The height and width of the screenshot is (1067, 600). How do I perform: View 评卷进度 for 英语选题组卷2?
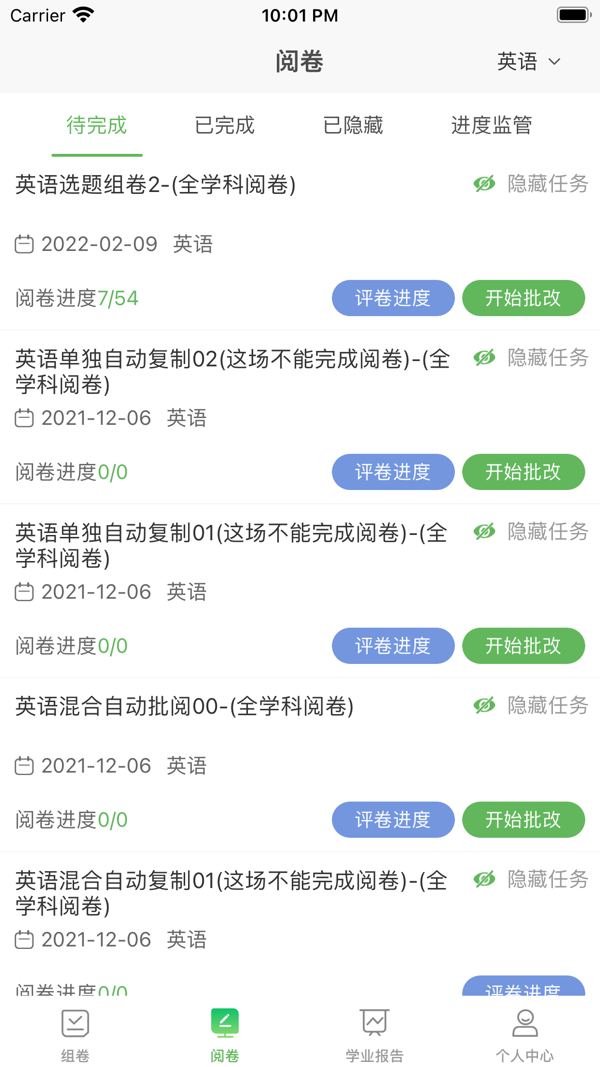coord(393,298)
